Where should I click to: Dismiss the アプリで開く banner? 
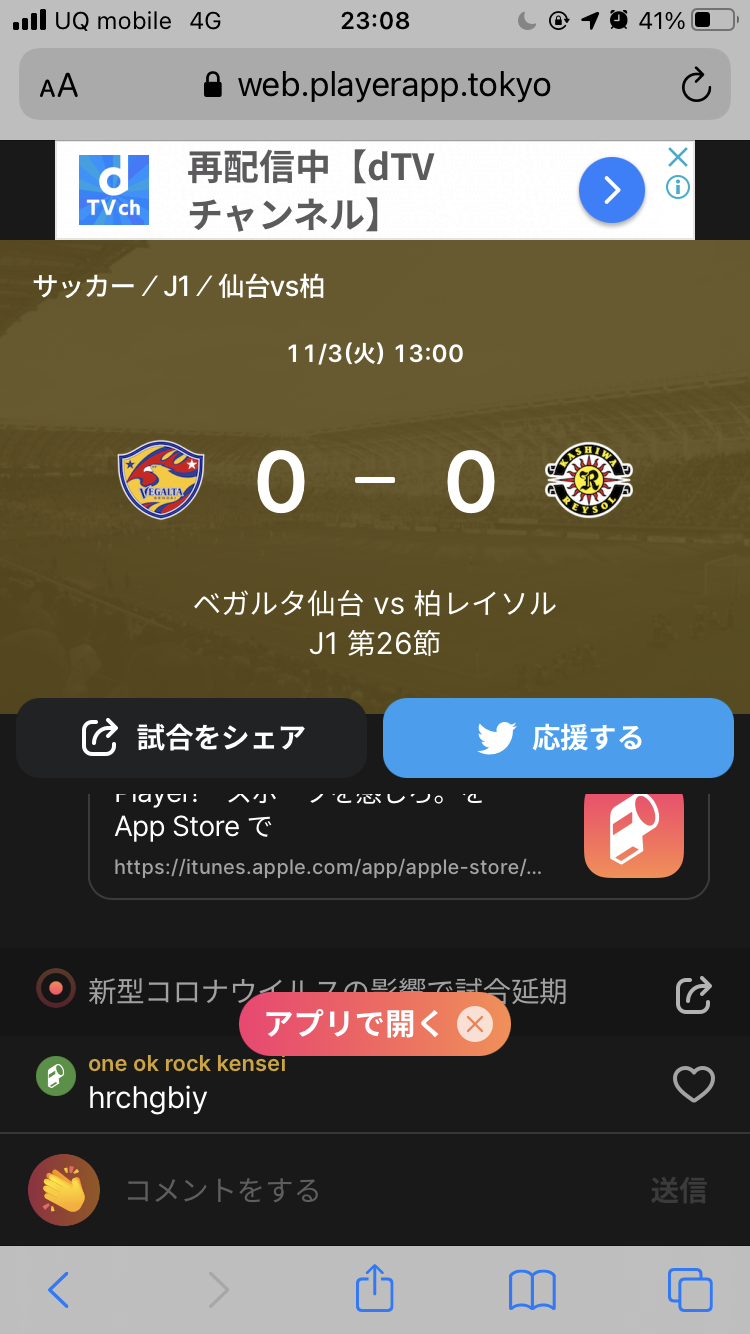tap(475, 1024)
